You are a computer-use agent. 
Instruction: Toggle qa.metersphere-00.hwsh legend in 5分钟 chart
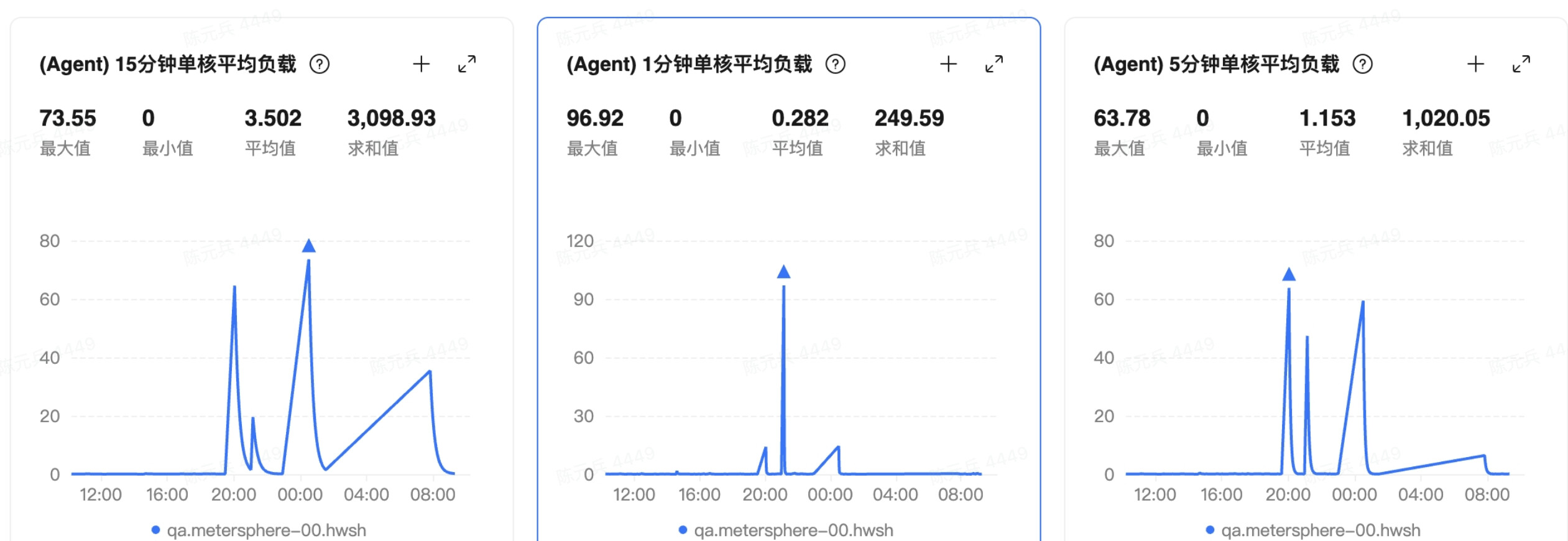pos(1314,530)
